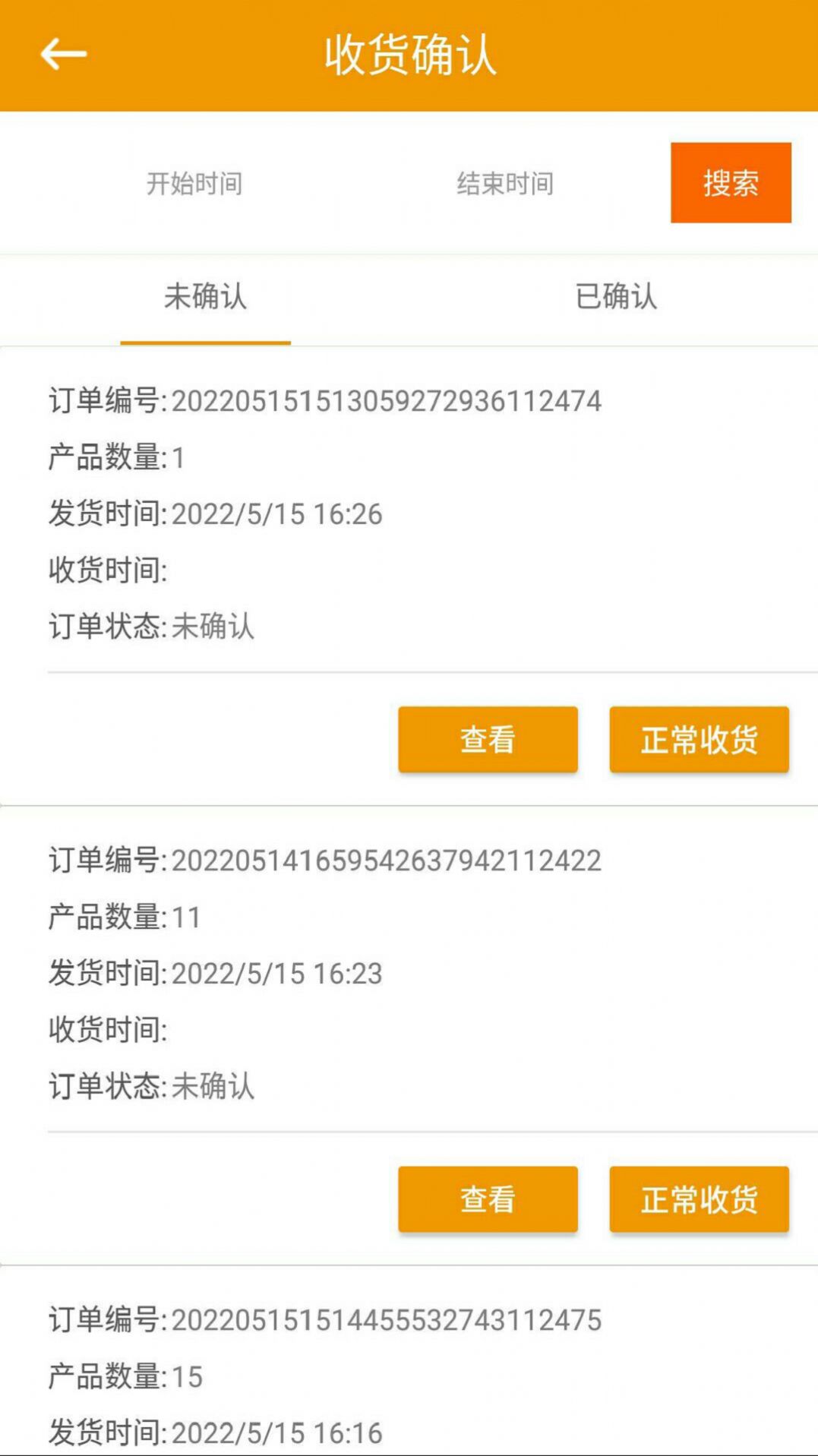Viewport: 818px width, 1456px height.
Task: View order ending in 112474 details via 查看
Action: [x=487, y=738]
